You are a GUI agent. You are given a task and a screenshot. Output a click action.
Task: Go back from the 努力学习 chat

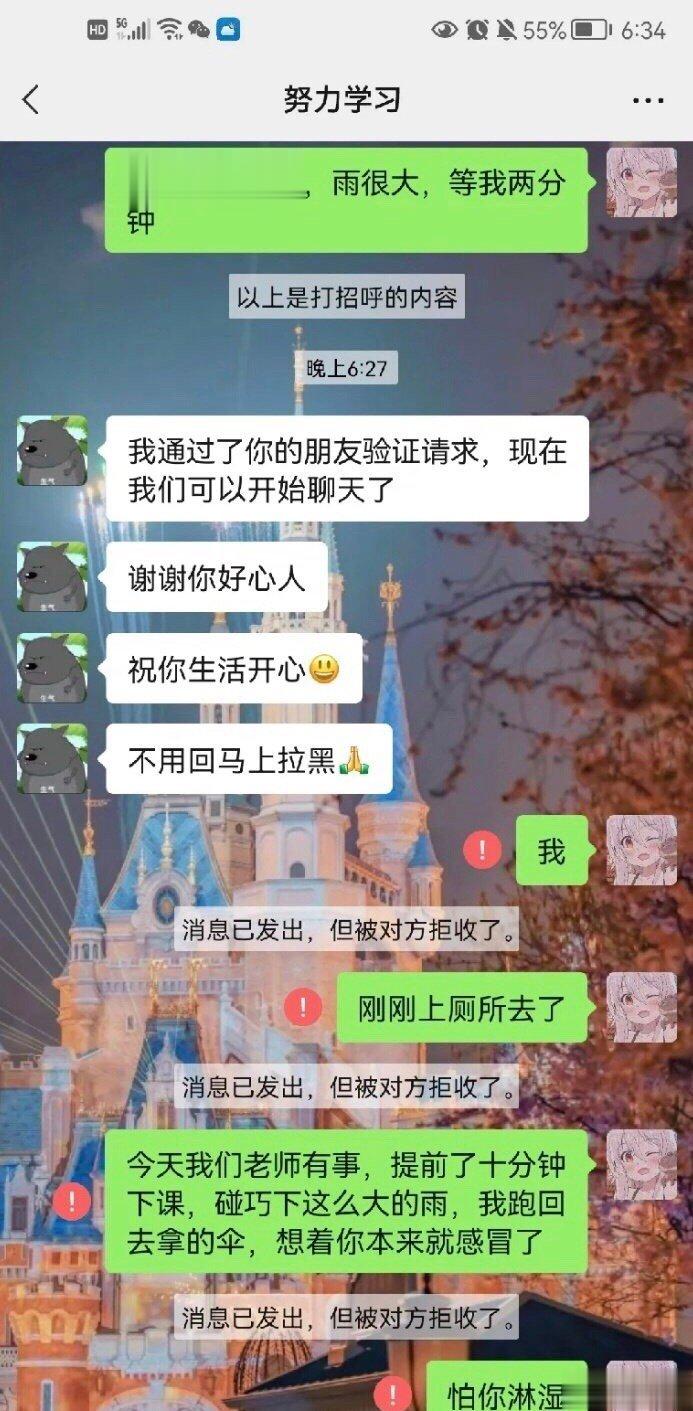31,100
